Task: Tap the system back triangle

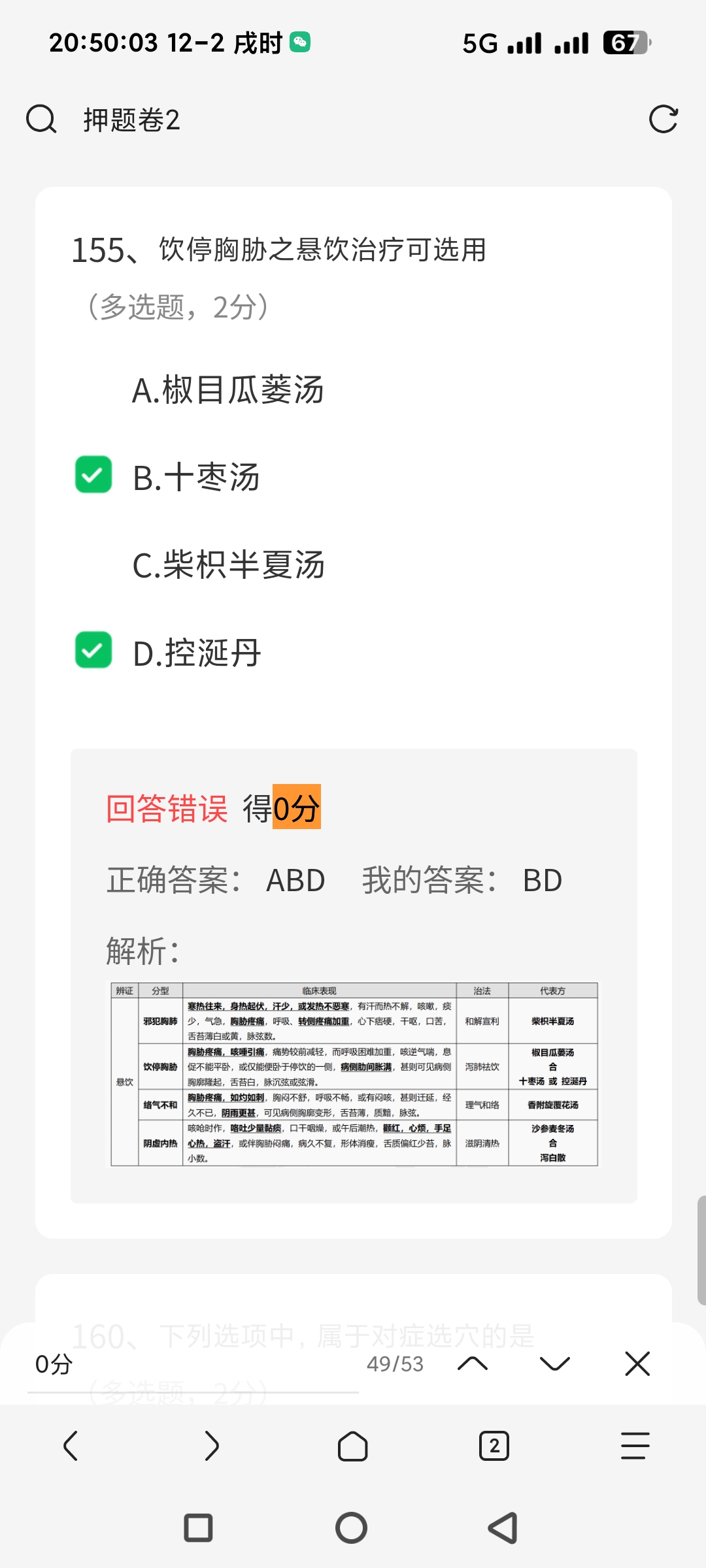Action: 503,1528
